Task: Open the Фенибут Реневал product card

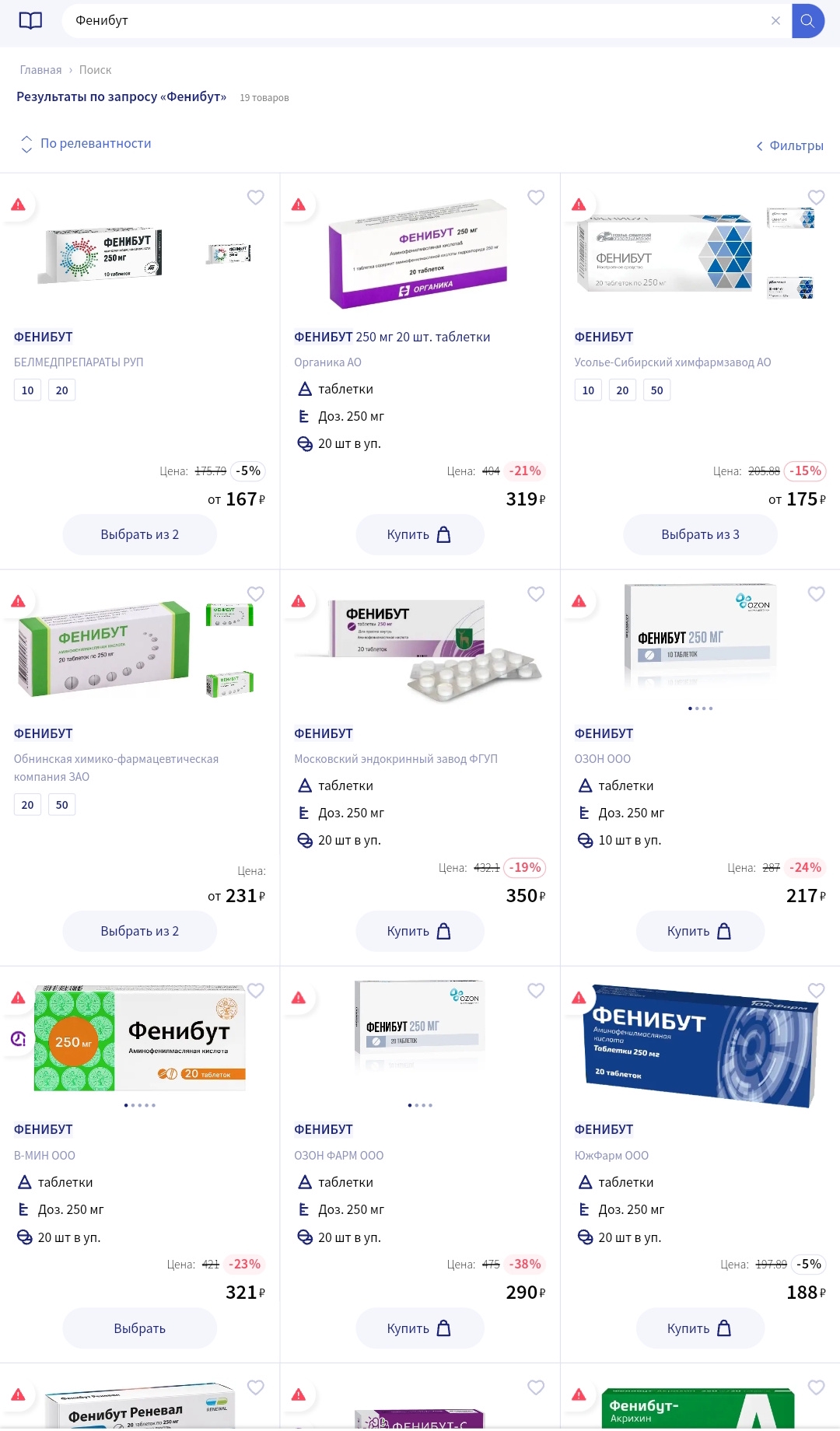Action: click(x=140, y=1406)
